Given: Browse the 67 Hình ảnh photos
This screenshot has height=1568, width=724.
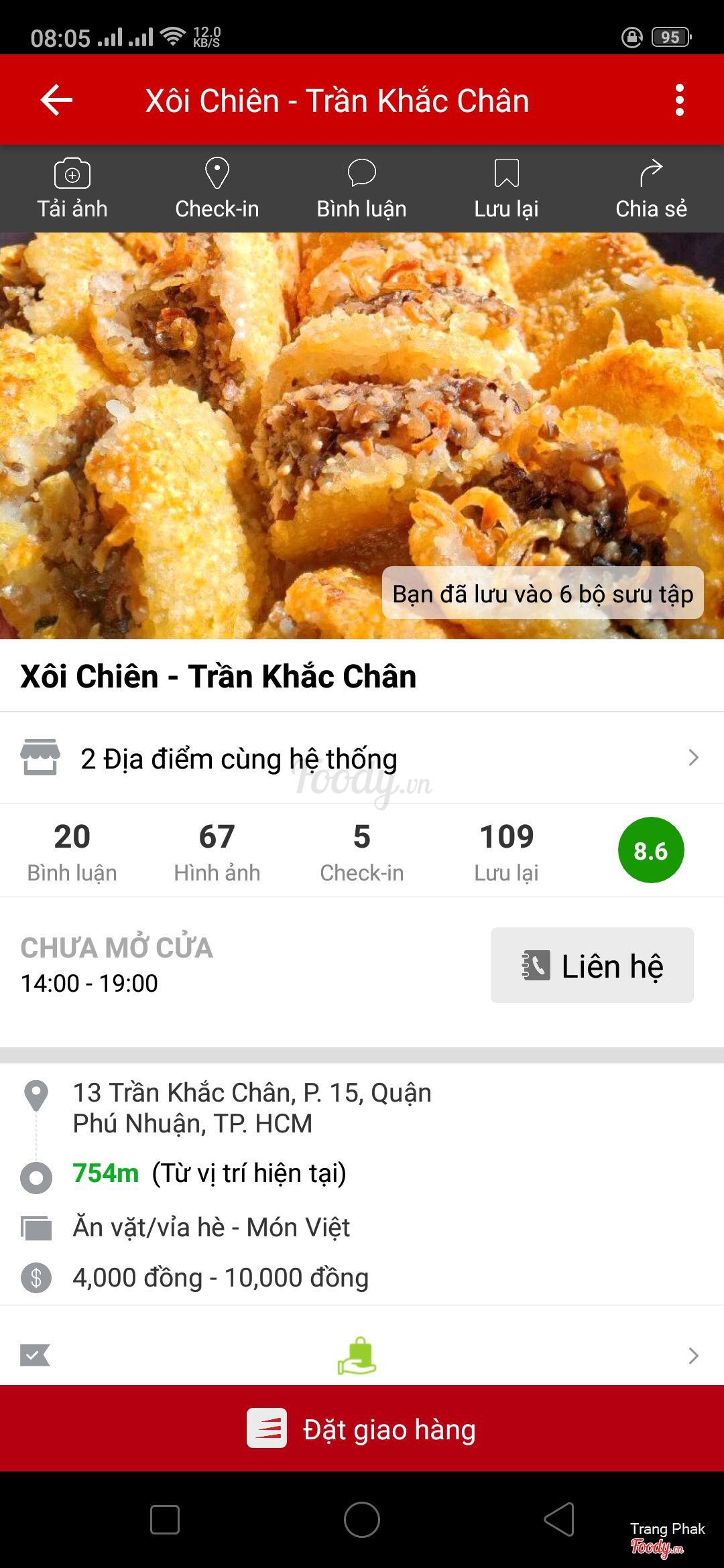Looking at the screenshot, I should pos(217,851).
